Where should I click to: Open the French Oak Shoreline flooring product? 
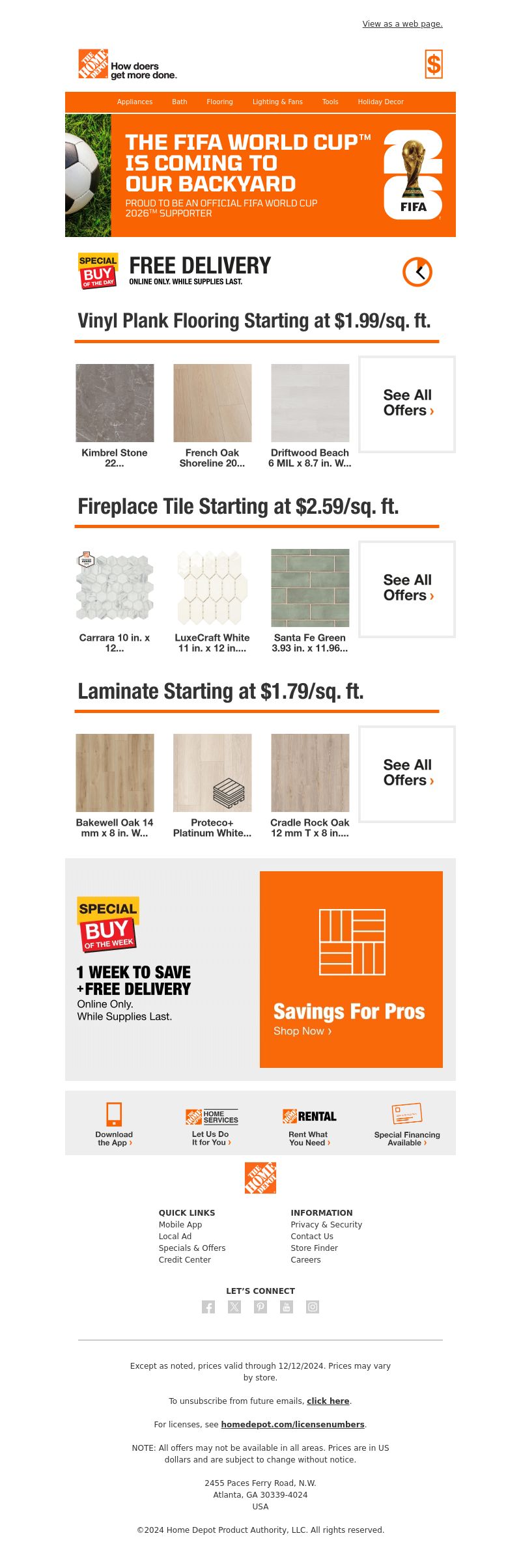click(x=212, y=415)
